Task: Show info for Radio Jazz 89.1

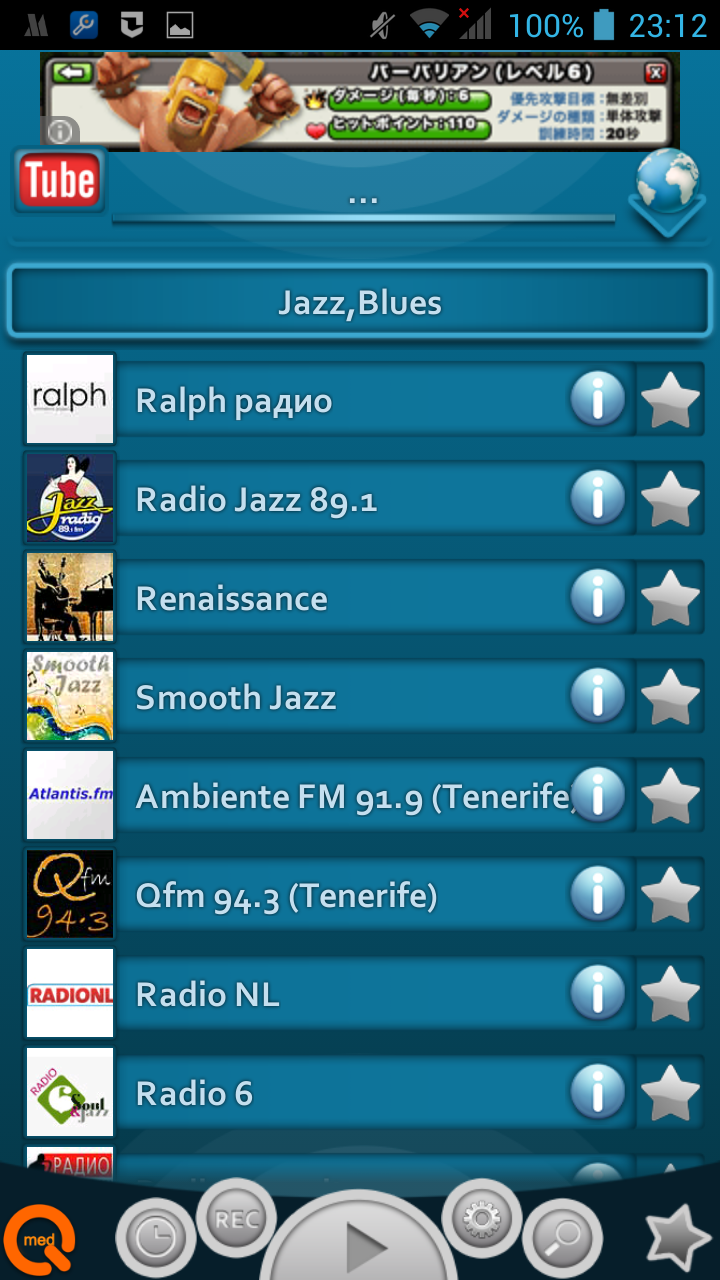Action: pyautogui.click(x=597, y=499)
